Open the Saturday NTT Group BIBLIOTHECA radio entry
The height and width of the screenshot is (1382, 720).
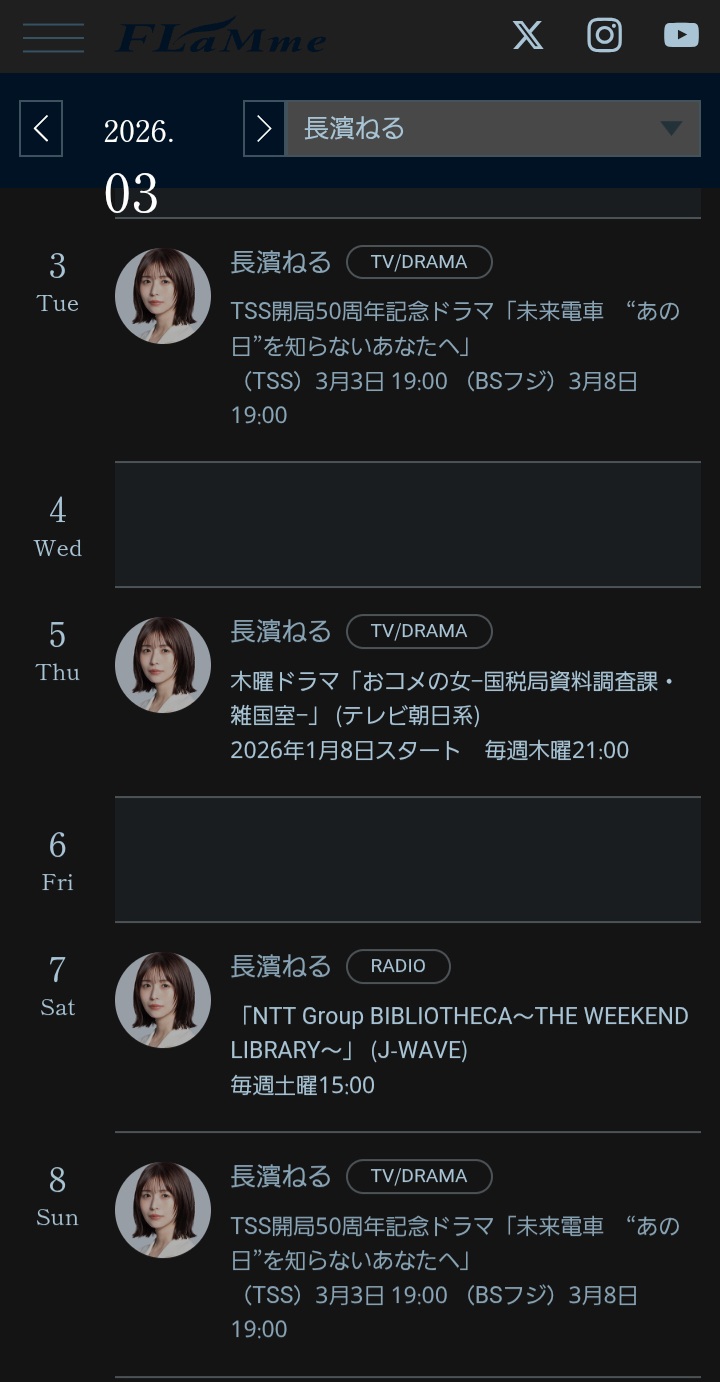(460, 1032)
